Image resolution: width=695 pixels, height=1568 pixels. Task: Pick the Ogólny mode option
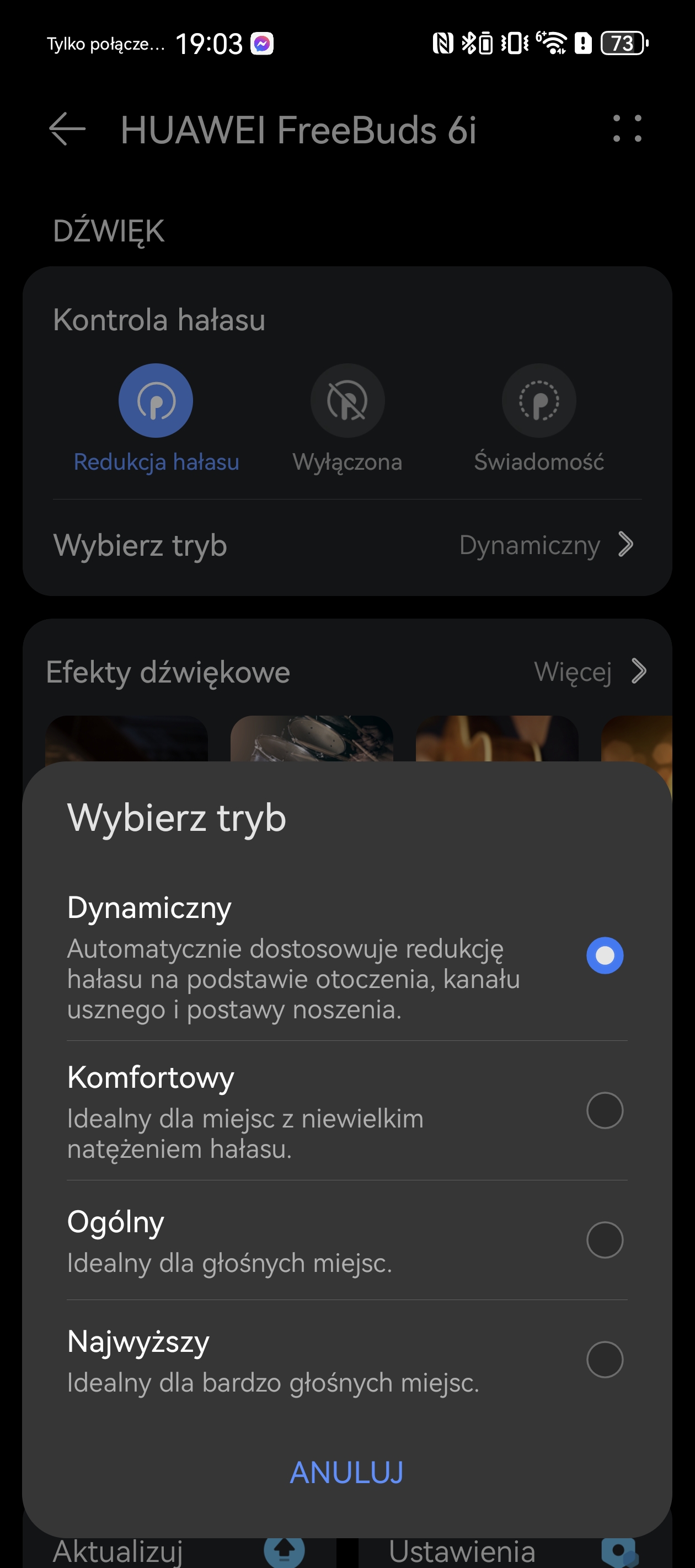pyautogui.click(x=347, y=1241)
